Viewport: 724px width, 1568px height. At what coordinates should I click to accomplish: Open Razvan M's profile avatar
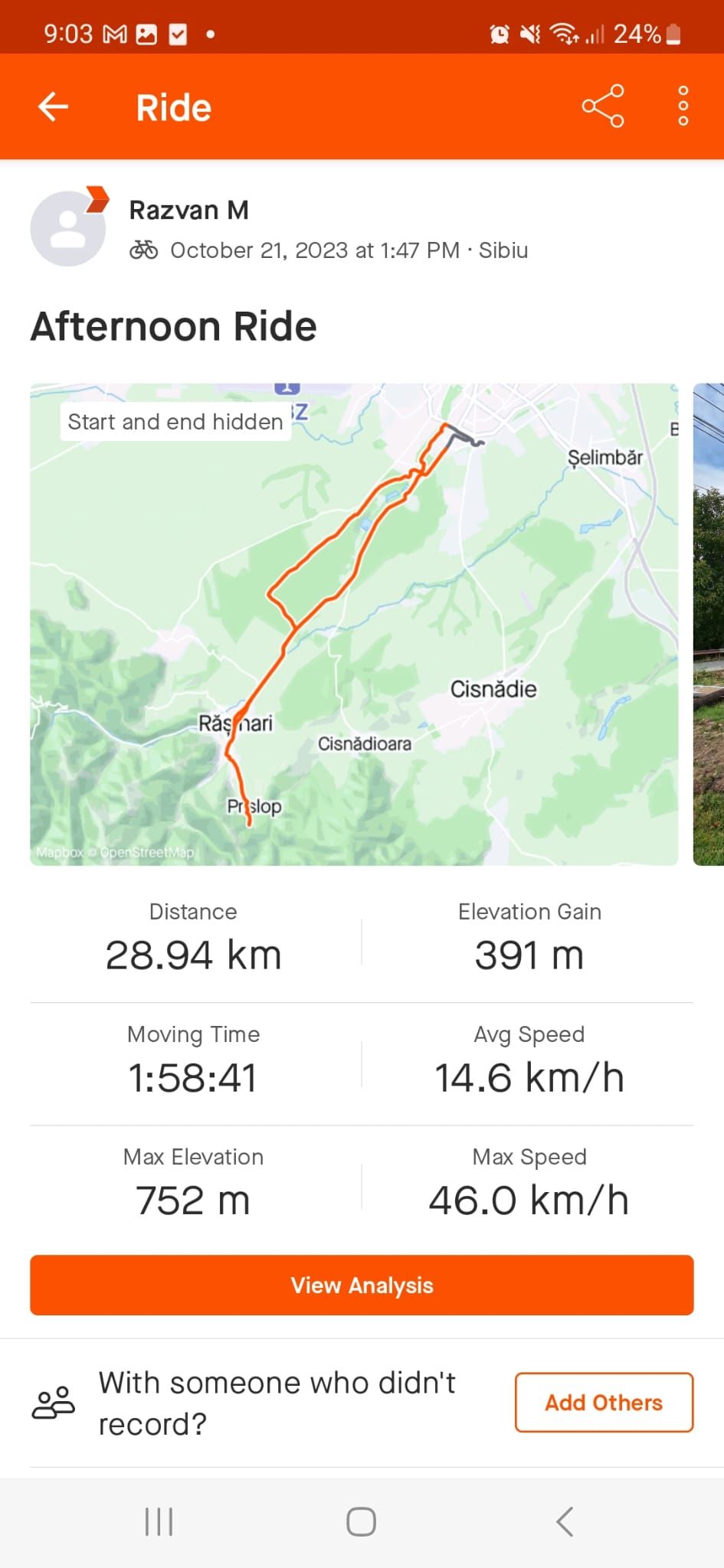coord(67,227)
